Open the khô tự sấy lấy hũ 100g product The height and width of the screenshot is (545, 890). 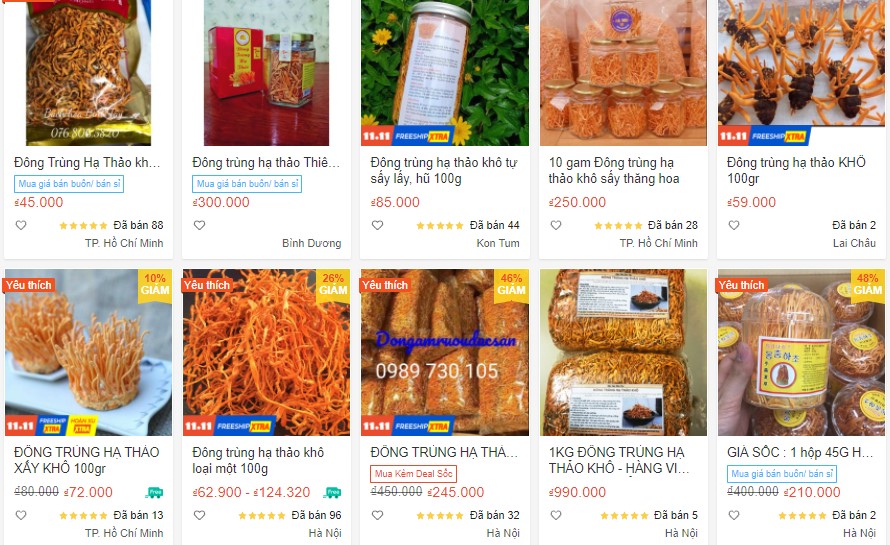tap(444, 170)
